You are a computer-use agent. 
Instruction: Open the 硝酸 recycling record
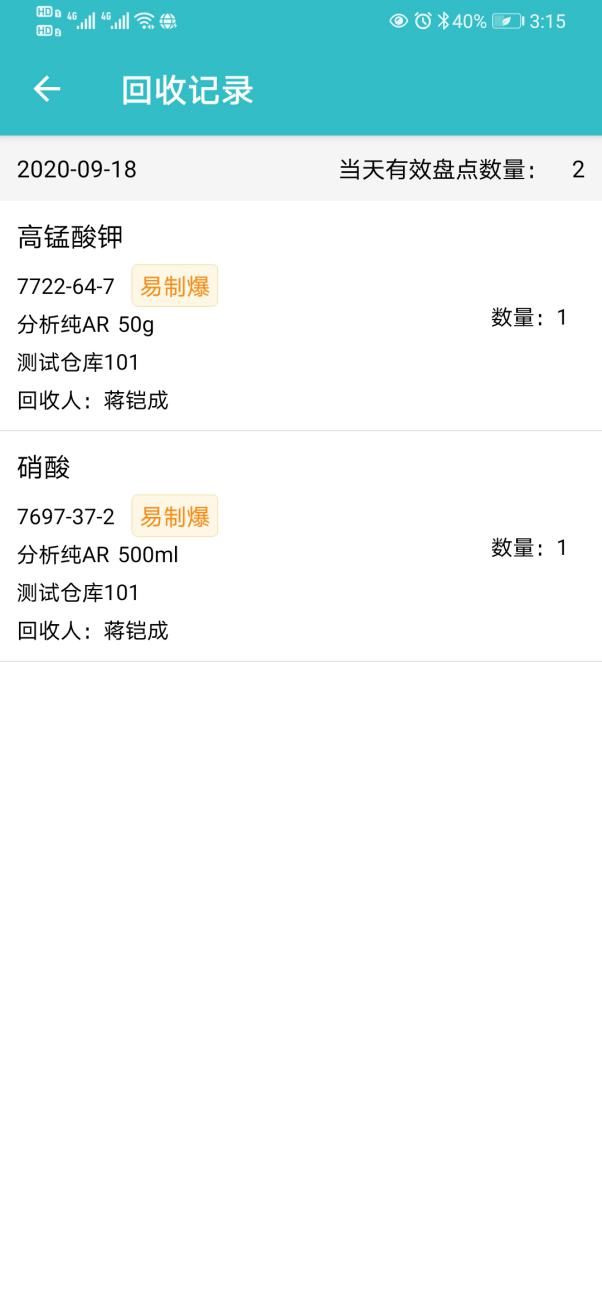300,547
